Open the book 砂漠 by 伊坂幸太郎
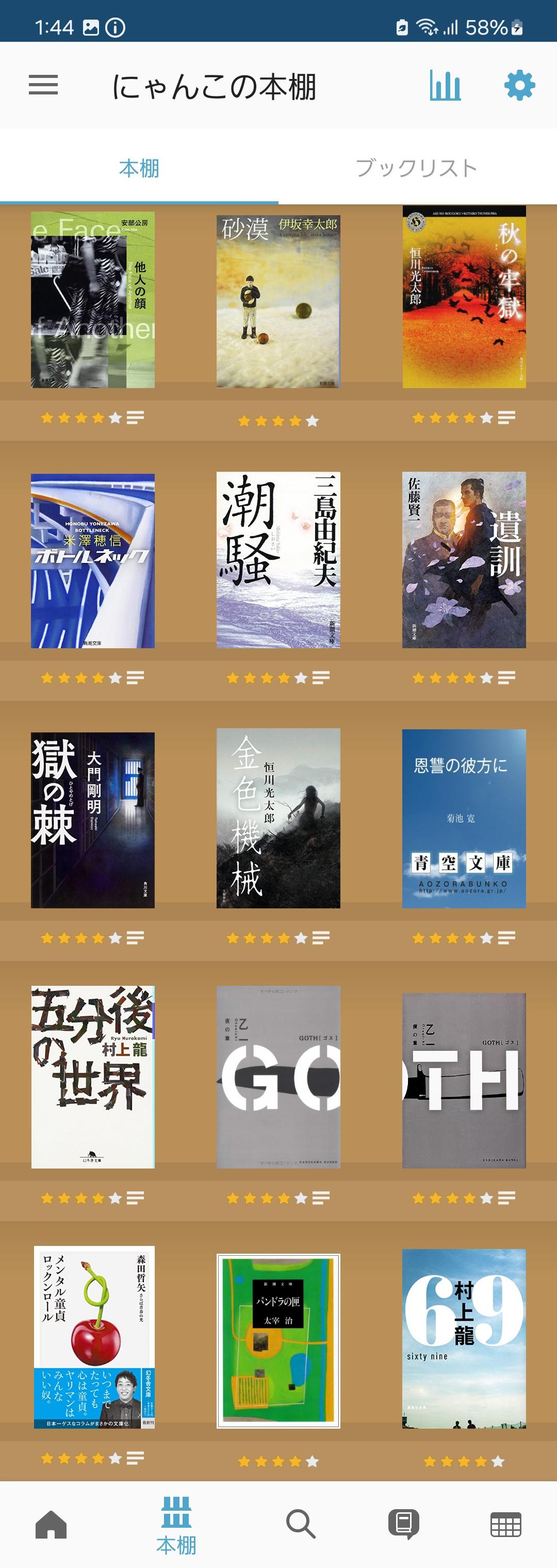 pos(278,301)
